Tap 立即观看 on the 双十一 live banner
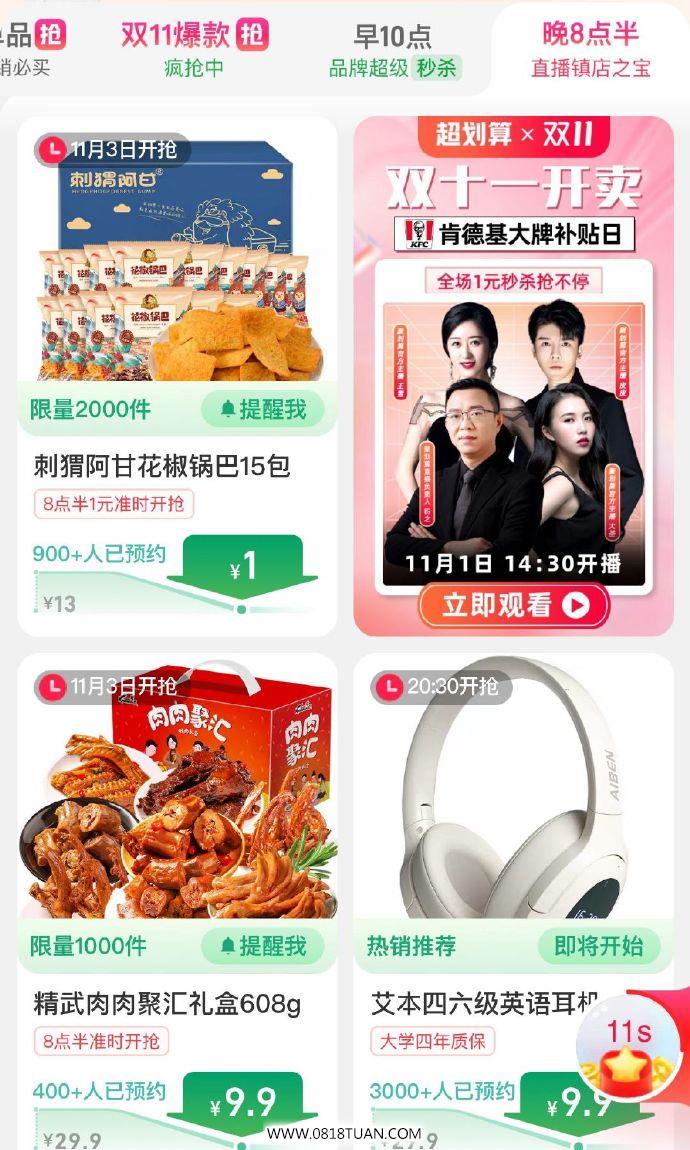The image size is (690, 1150). tap(513, 605)
